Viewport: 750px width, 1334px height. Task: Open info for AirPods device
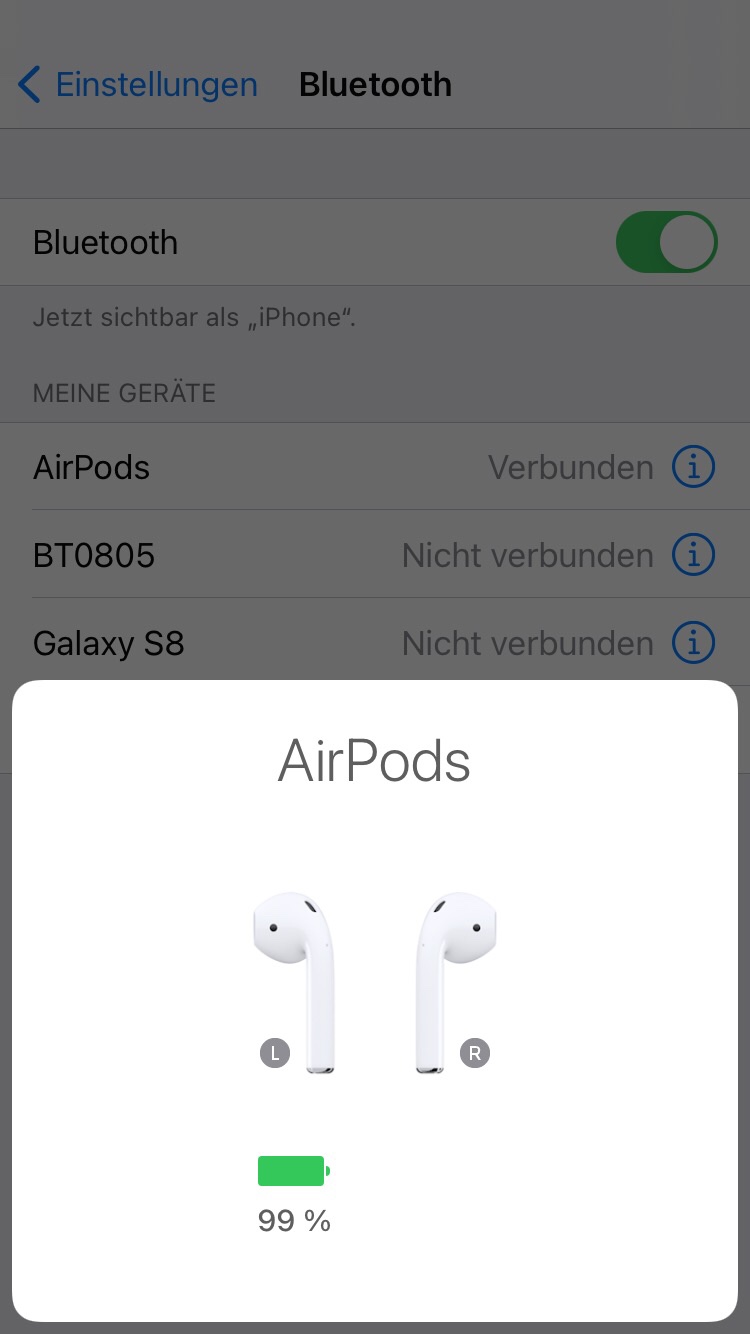pos(693,467)
